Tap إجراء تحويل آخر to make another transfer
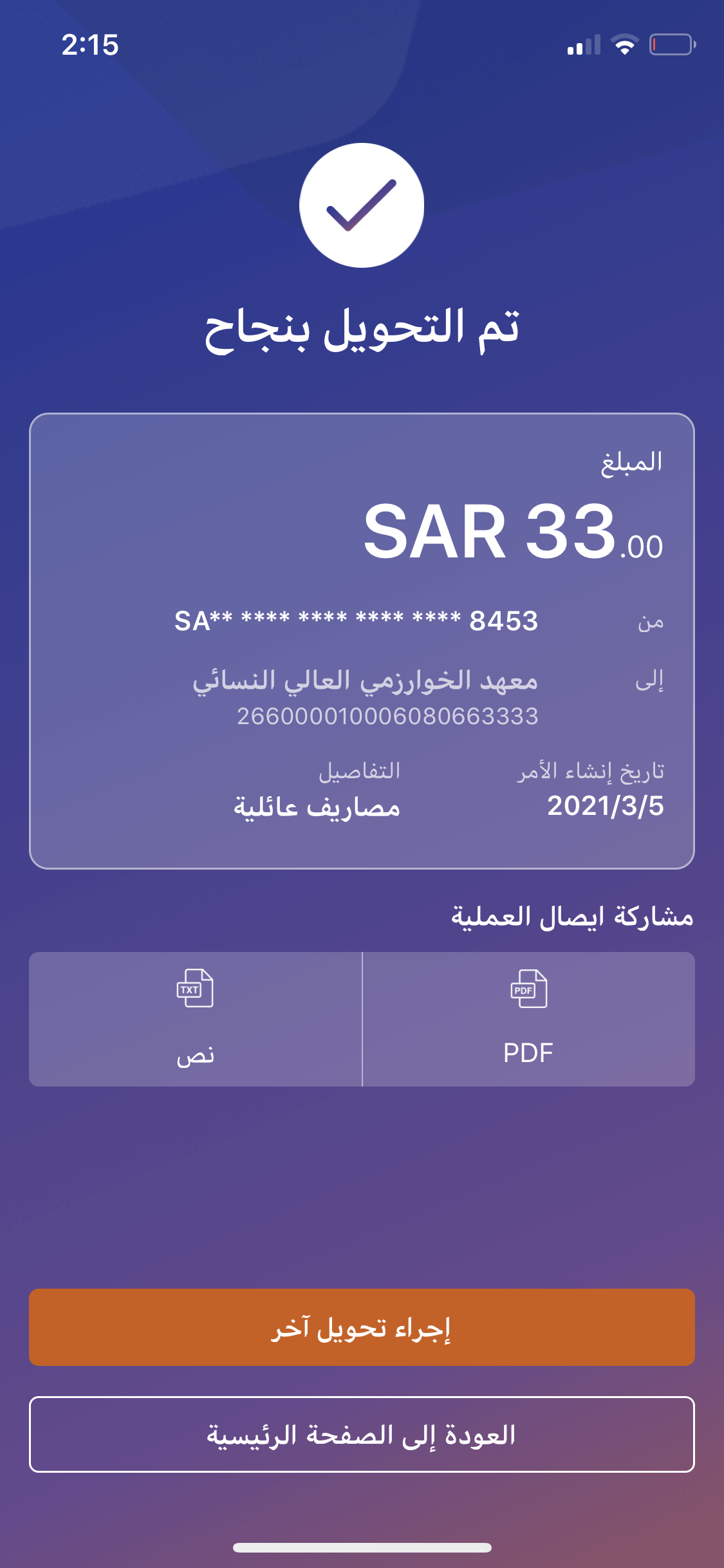724x1568 pixels. 362,1327
